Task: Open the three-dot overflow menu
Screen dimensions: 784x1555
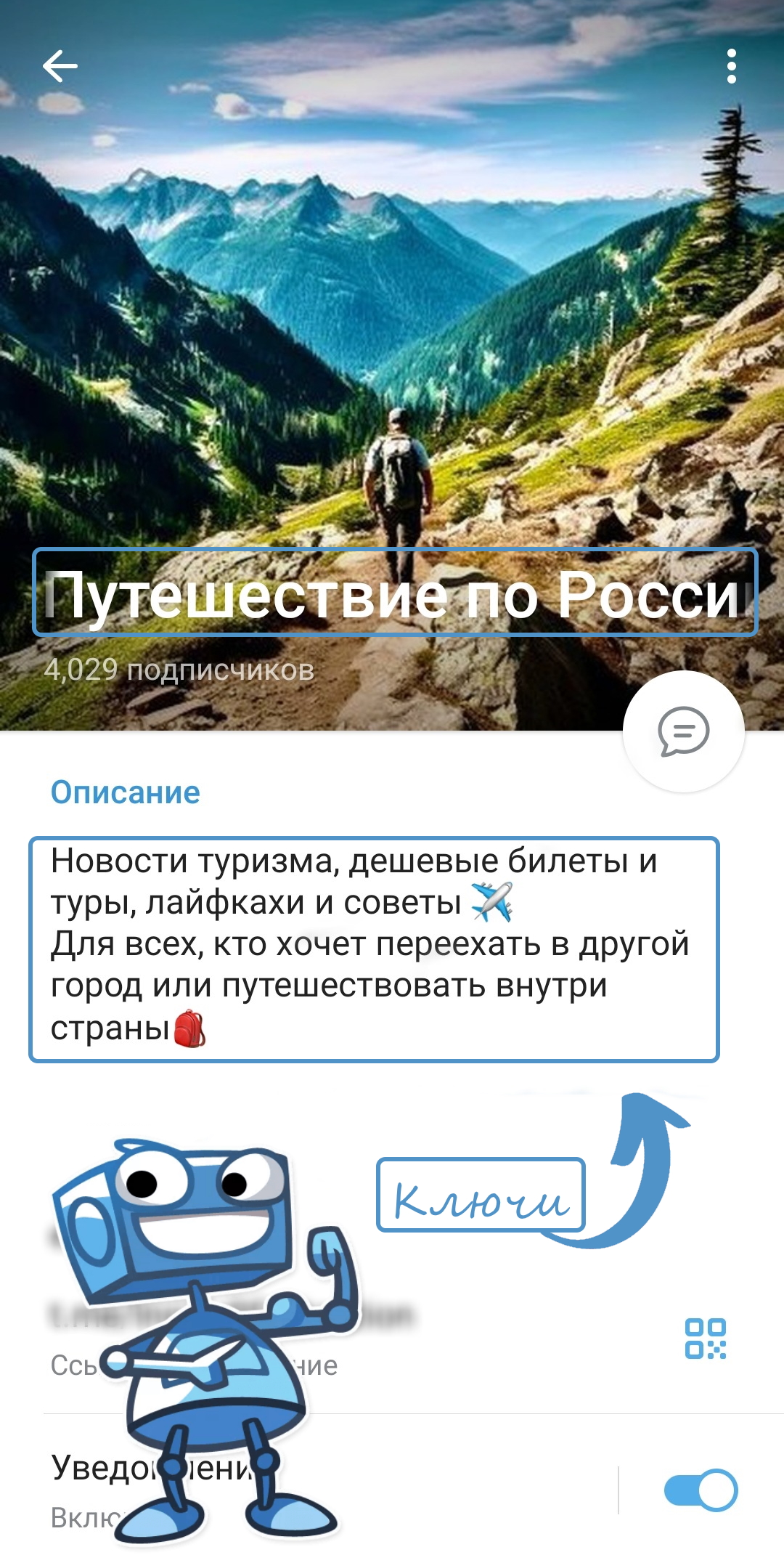Action: [731, 67]
